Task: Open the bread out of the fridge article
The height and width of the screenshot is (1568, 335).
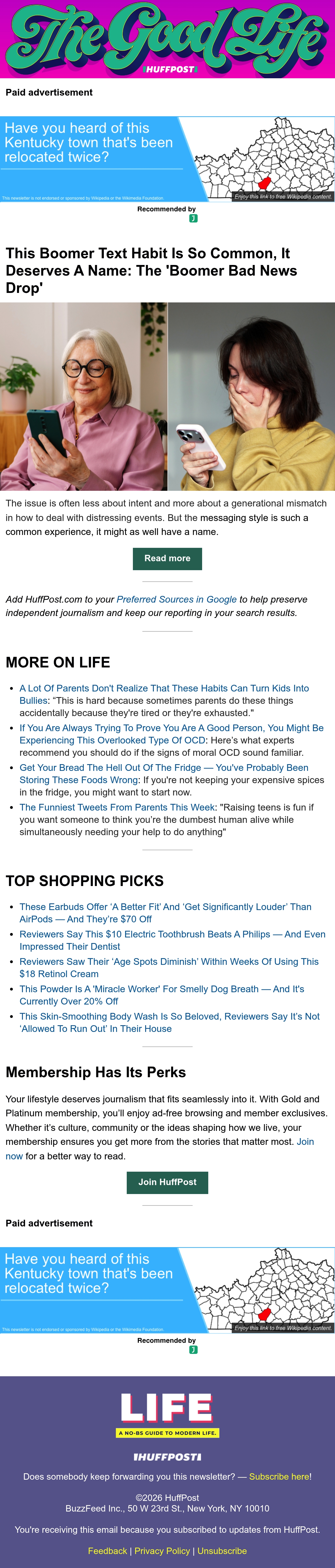Action: (x=164, y=773)
